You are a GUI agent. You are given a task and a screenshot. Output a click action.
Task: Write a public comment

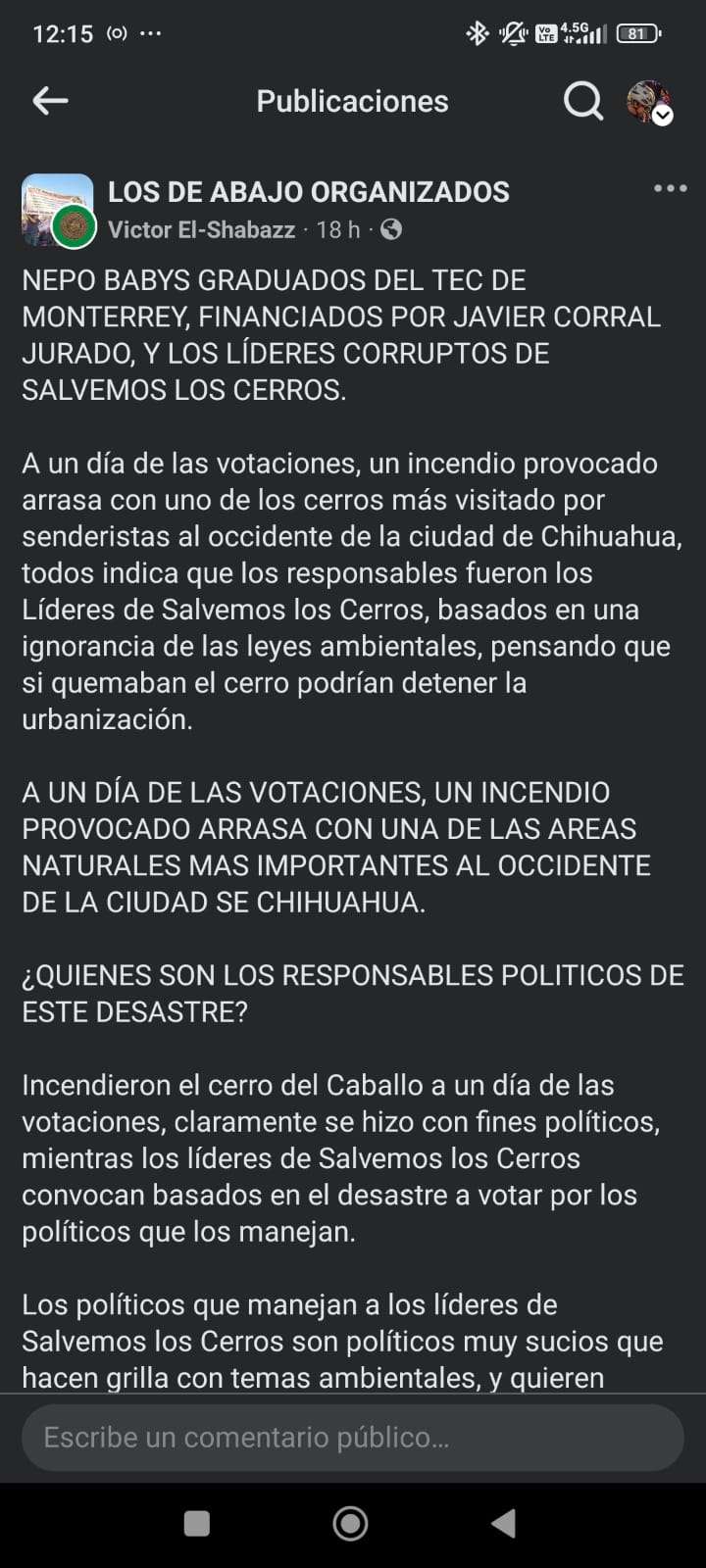point(353,1437)
